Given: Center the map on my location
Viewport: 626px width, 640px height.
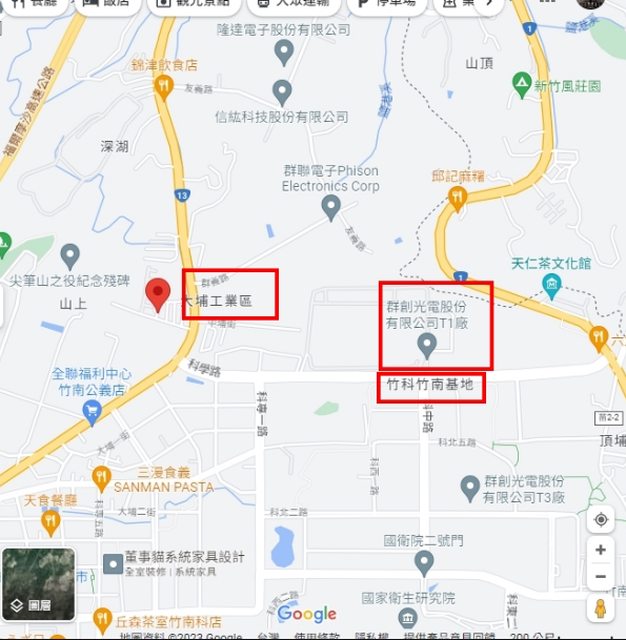Looking at the screenshot, I should coord(600,519).
